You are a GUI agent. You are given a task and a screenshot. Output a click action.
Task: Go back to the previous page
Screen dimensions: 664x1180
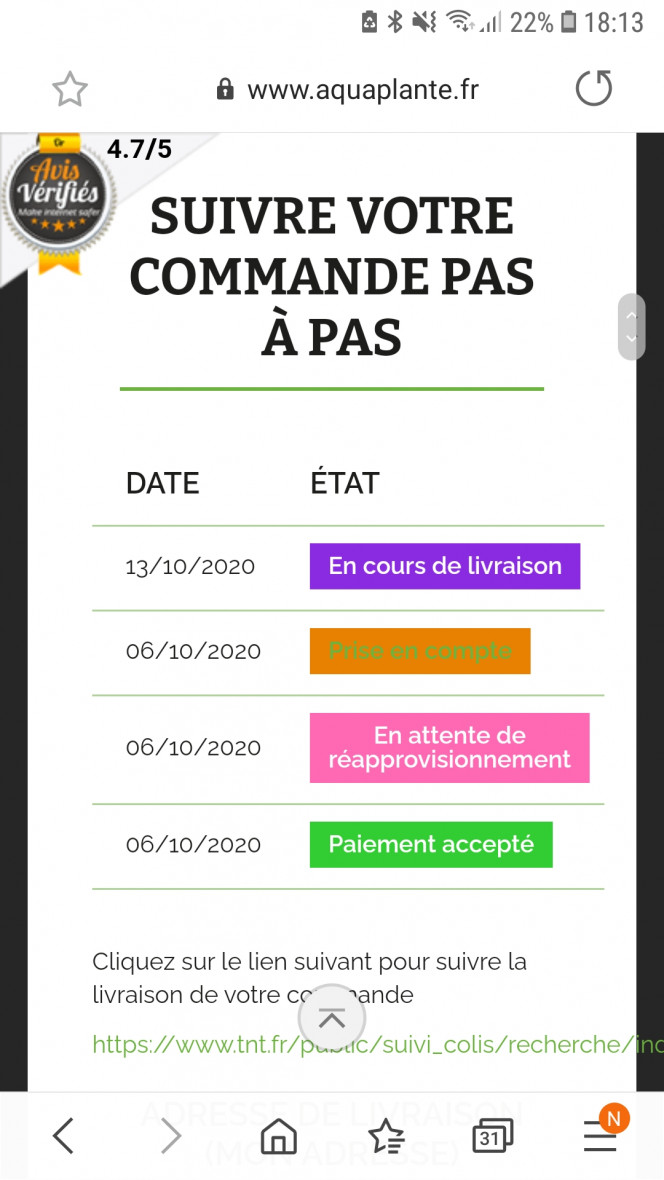64,1135
